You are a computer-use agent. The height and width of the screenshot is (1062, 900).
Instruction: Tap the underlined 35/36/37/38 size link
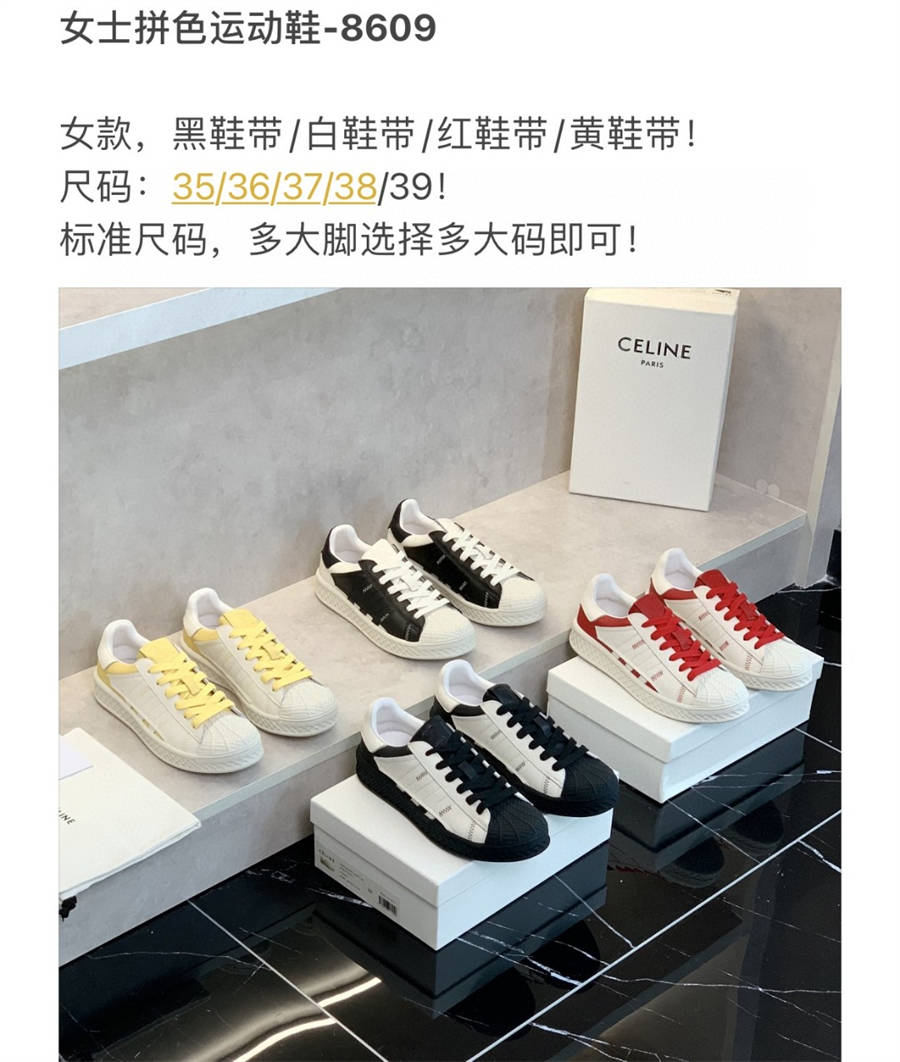click(274, 186)
